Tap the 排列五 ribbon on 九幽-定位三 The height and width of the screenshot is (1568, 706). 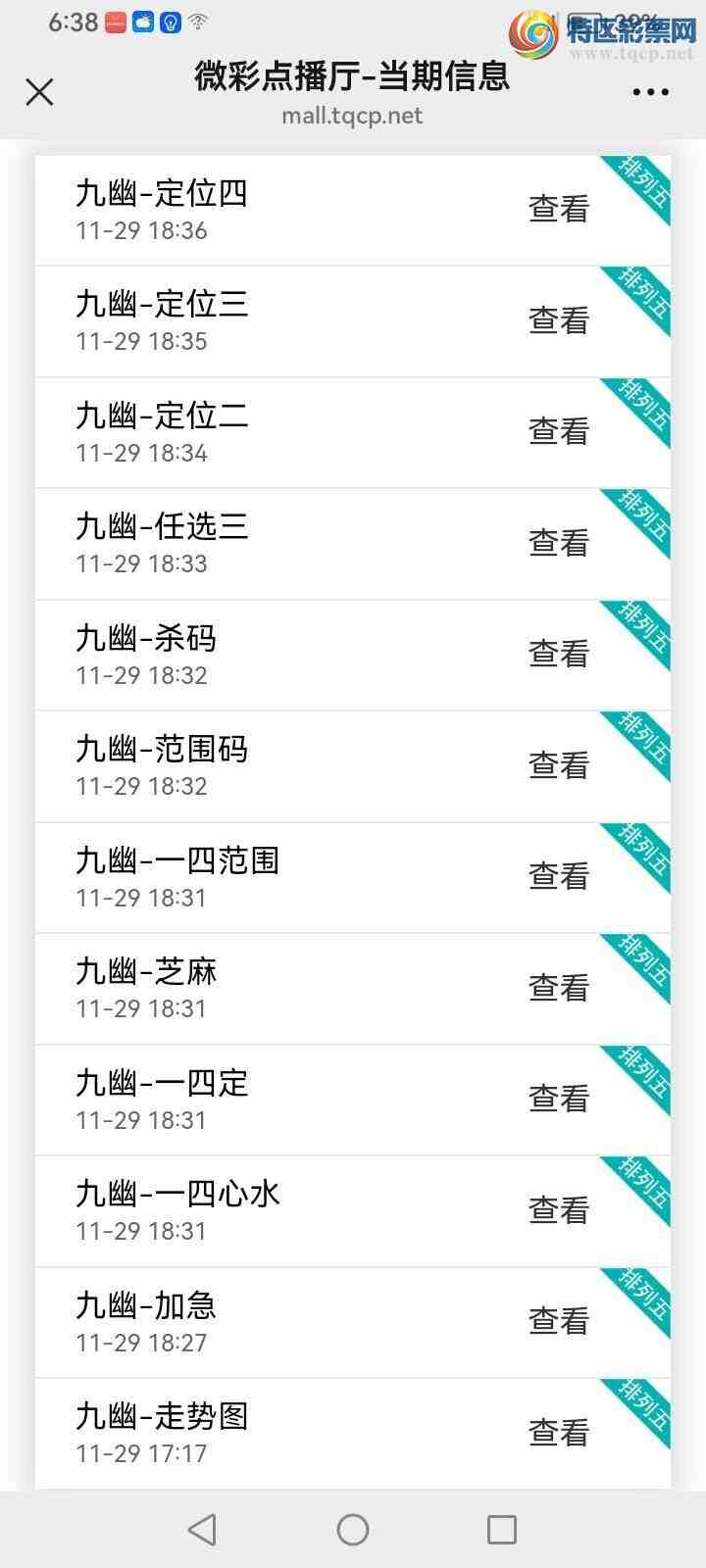(639, 289)
